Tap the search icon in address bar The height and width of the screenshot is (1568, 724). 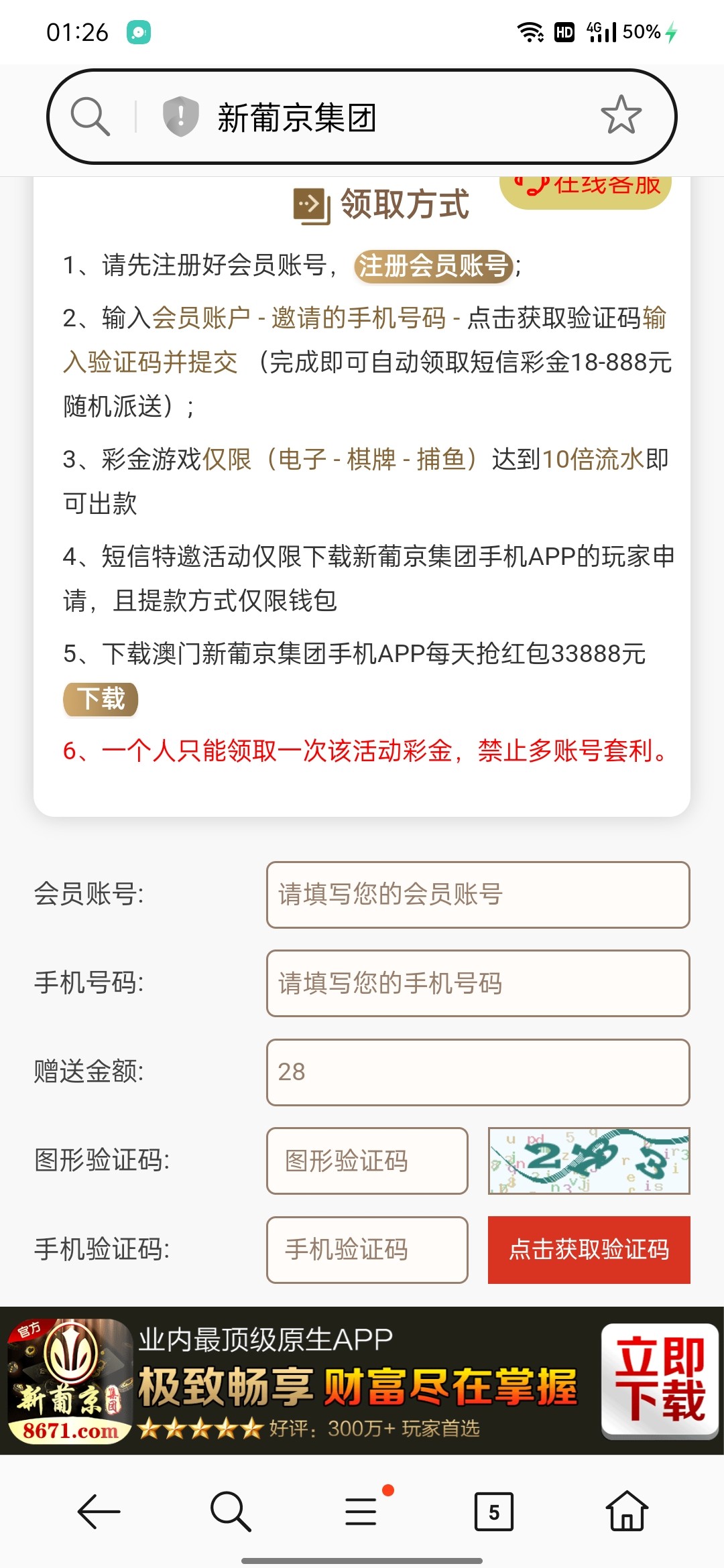coord(90,117)
